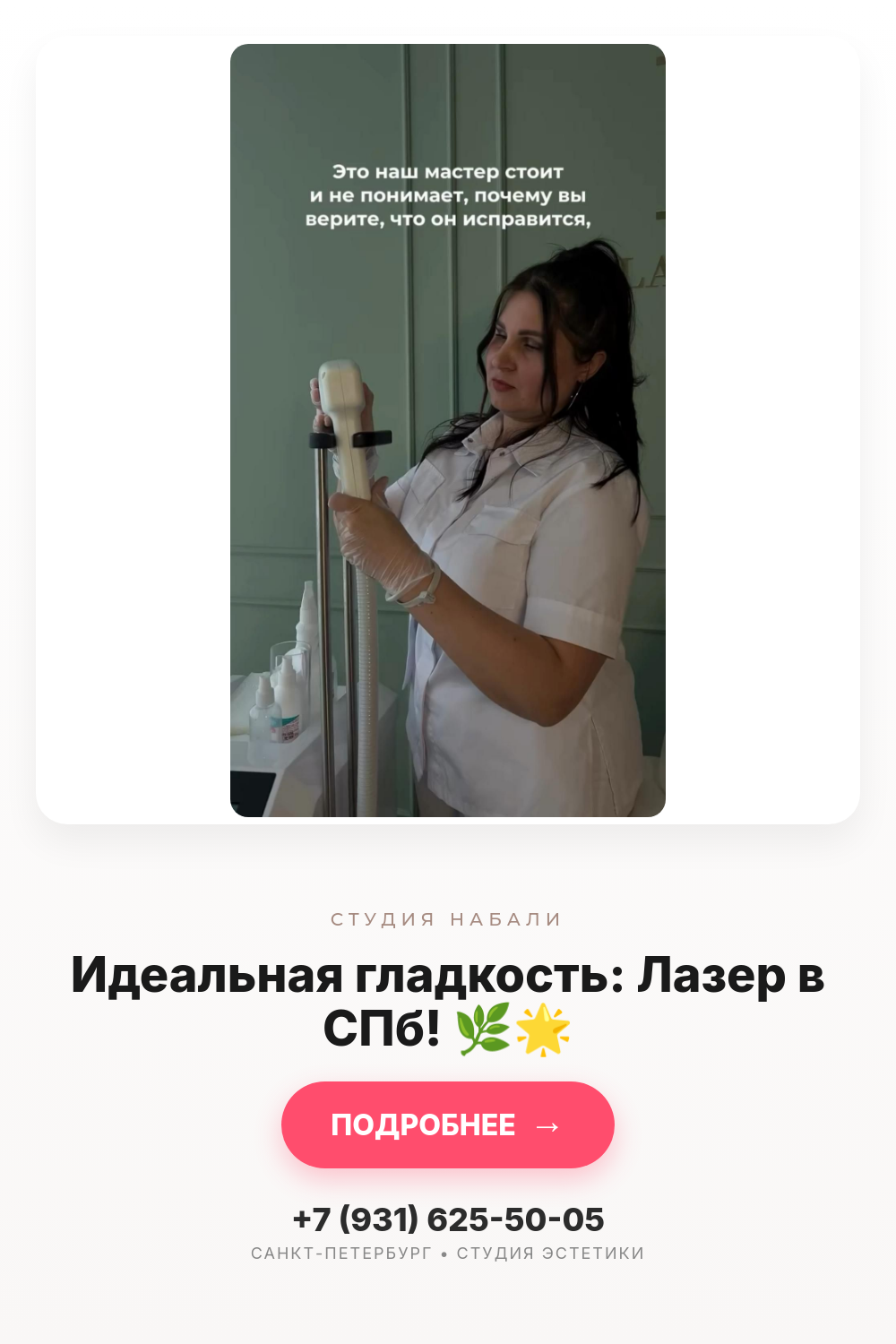The width and height of the screenshot is (896, 1344).
Task: Call the number +7 (931) 625-50-05
Action: point(448,1219)
